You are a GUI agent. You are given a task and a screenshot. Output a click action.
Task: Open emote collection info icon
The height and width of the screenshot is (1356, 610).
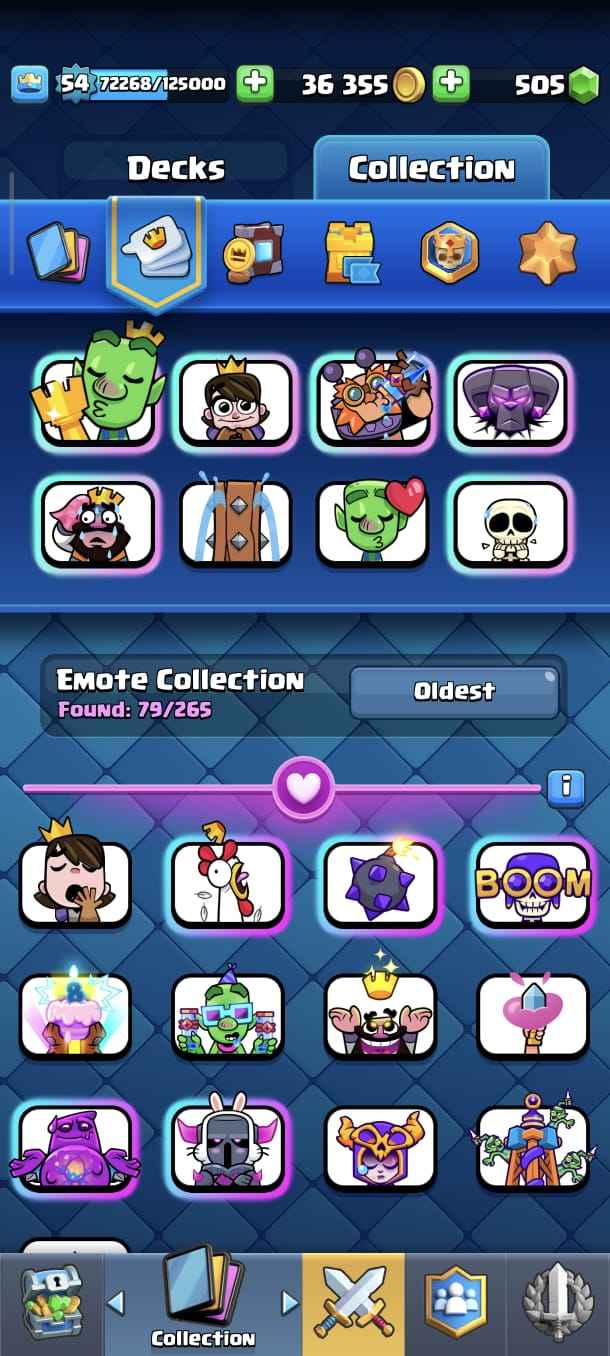coord(565,787)
